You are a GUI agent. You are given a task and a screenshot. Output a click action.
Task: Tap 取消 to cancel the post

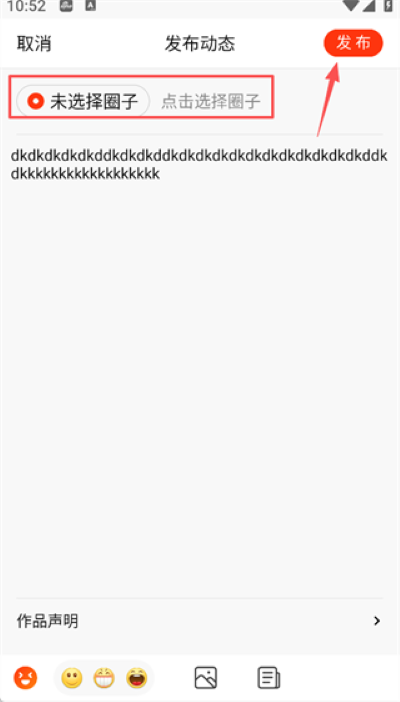click(34, 43)
